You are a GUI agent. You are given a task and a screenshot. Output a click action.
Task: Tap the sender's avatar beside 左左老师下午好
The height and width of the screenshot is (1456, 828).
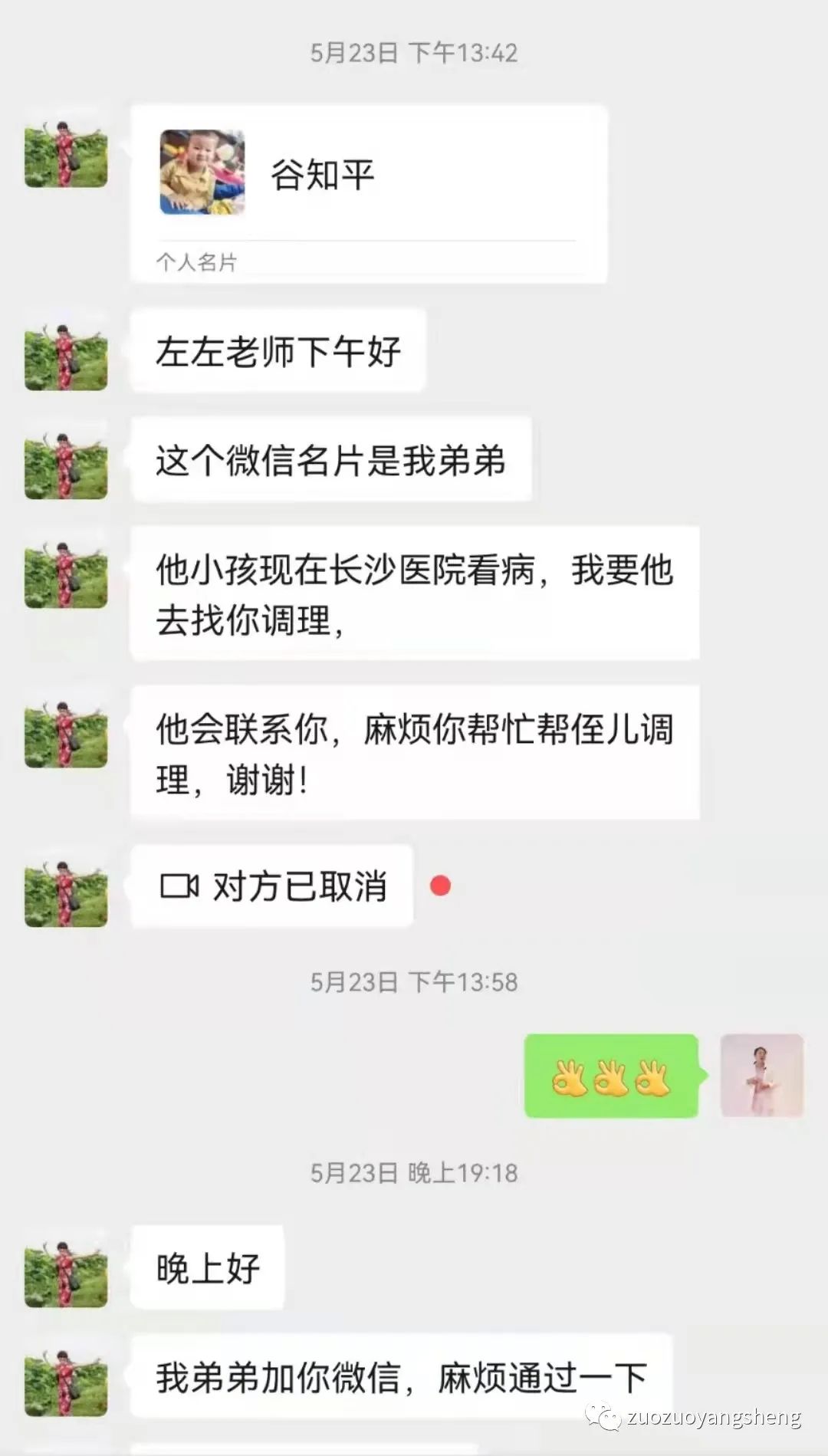click(66, 351)
